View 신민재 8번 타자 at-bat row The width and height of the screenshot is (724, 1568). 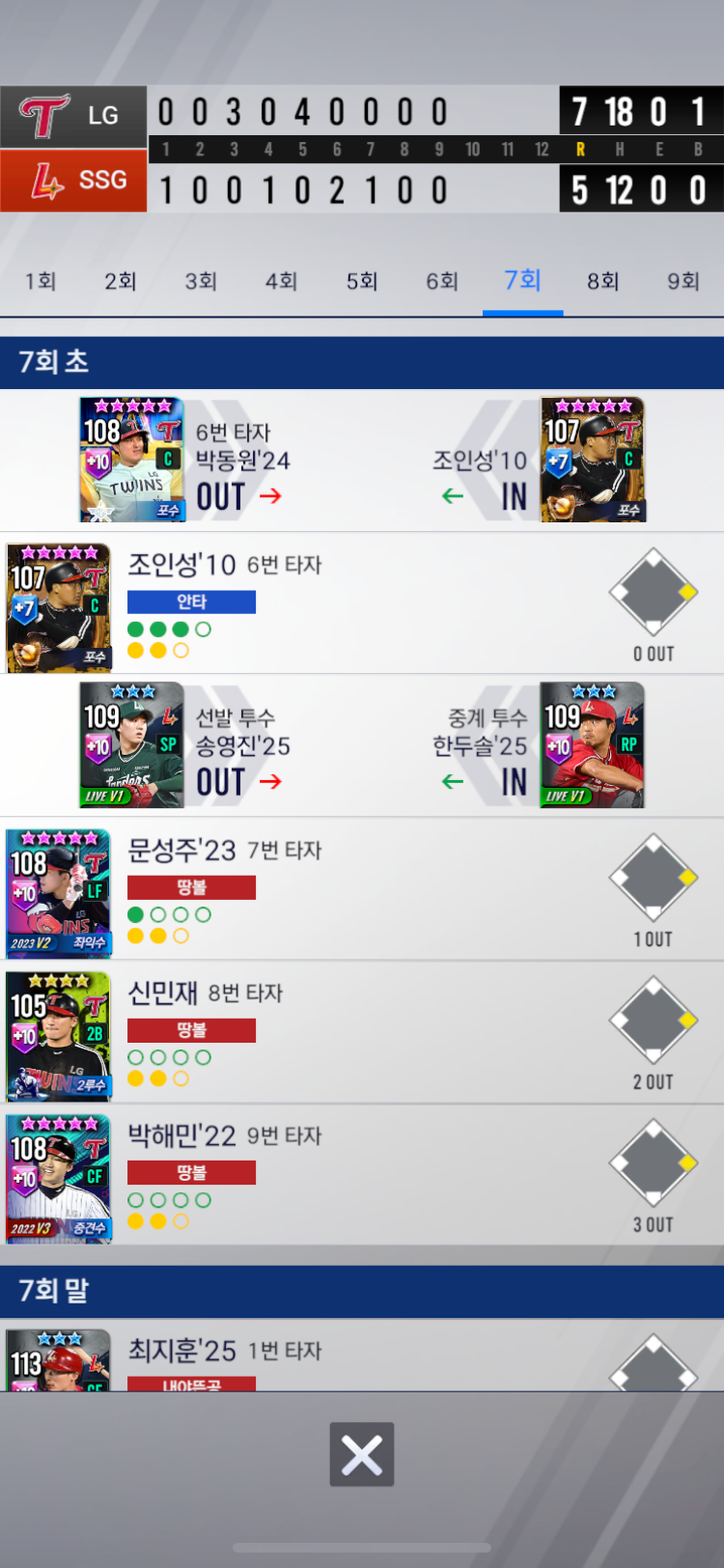click(x=362, y=1033)
